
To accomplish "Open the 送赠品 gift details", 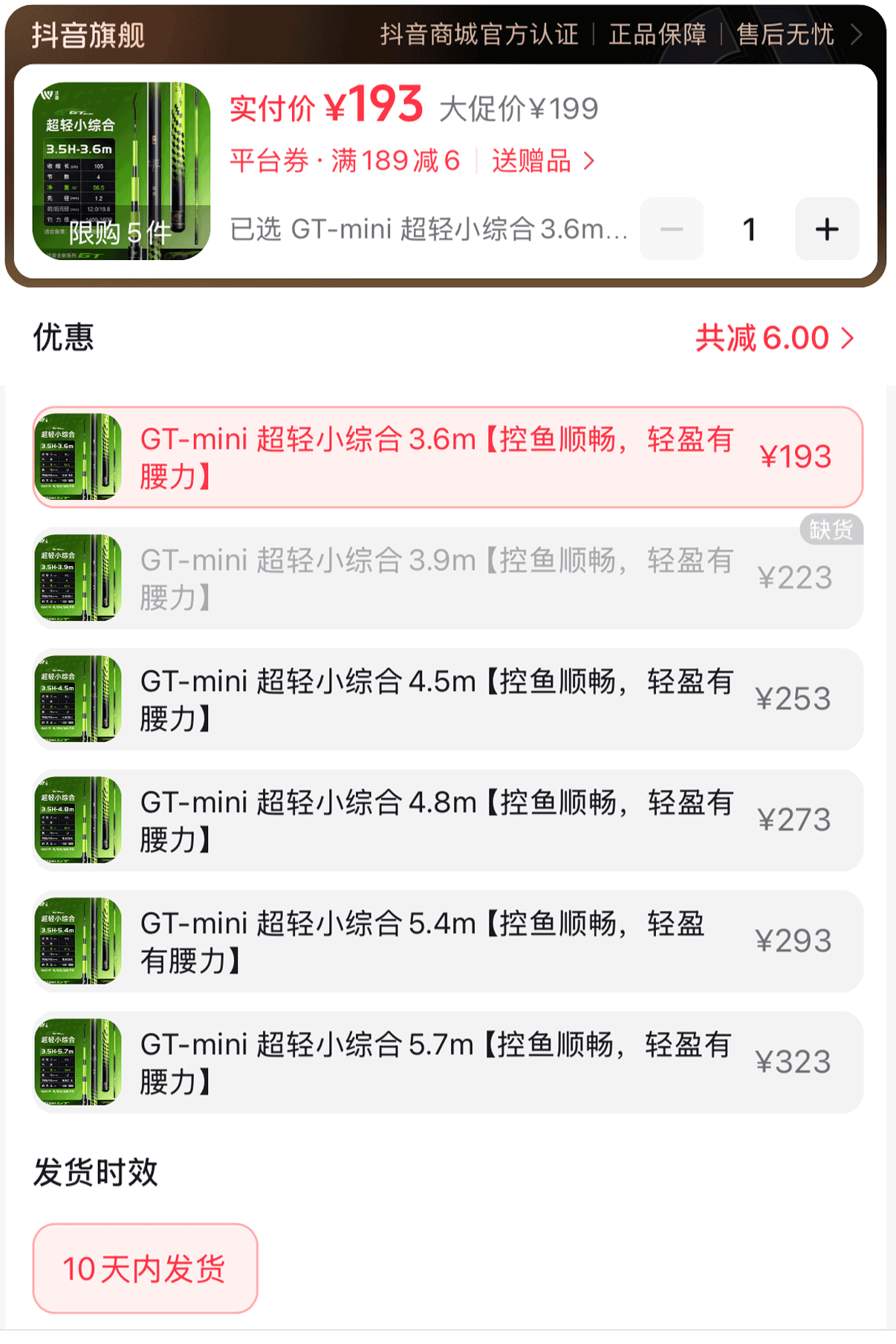I will tap(543, 160).
